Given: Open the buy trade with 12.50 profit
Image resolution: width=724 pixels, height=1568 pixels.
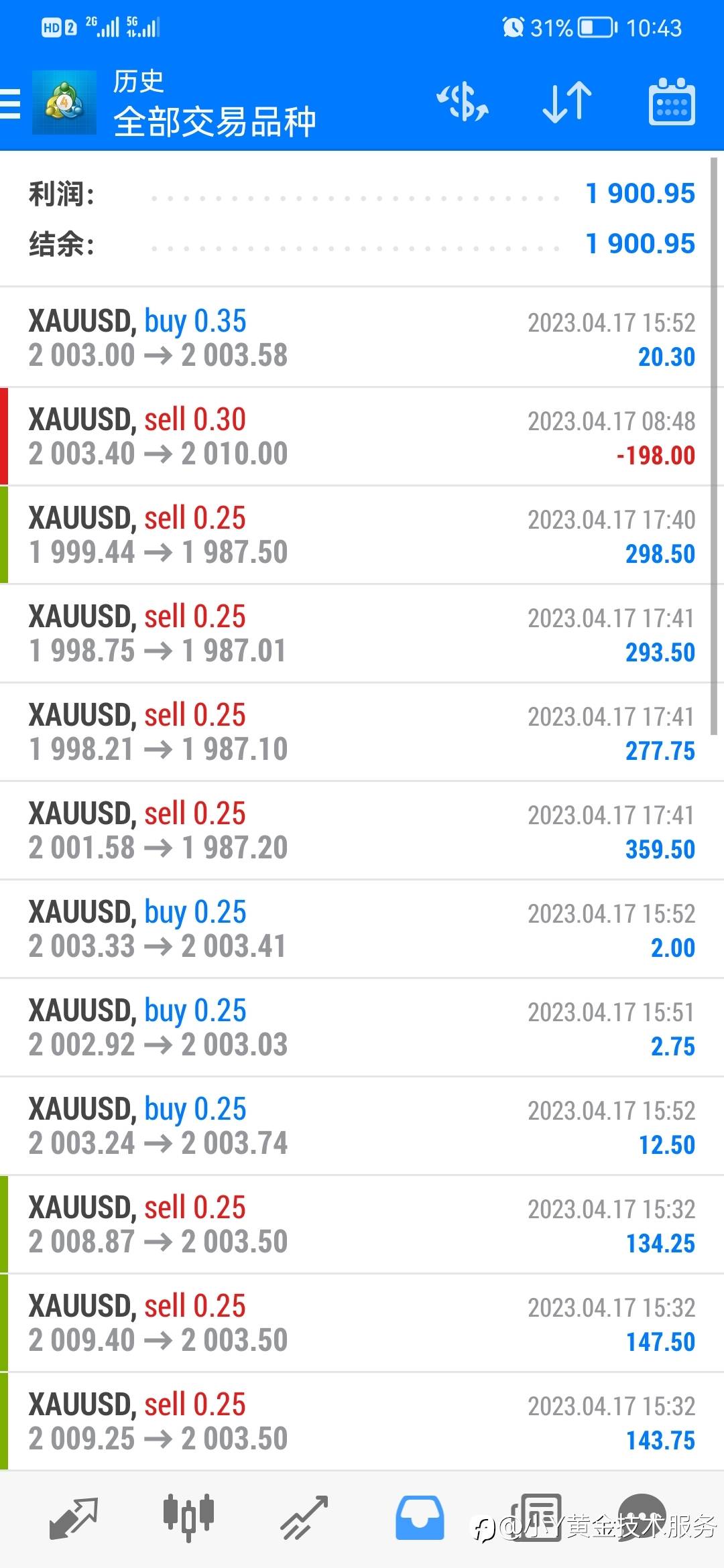Looking at the screenshot, I should 362,1126.
